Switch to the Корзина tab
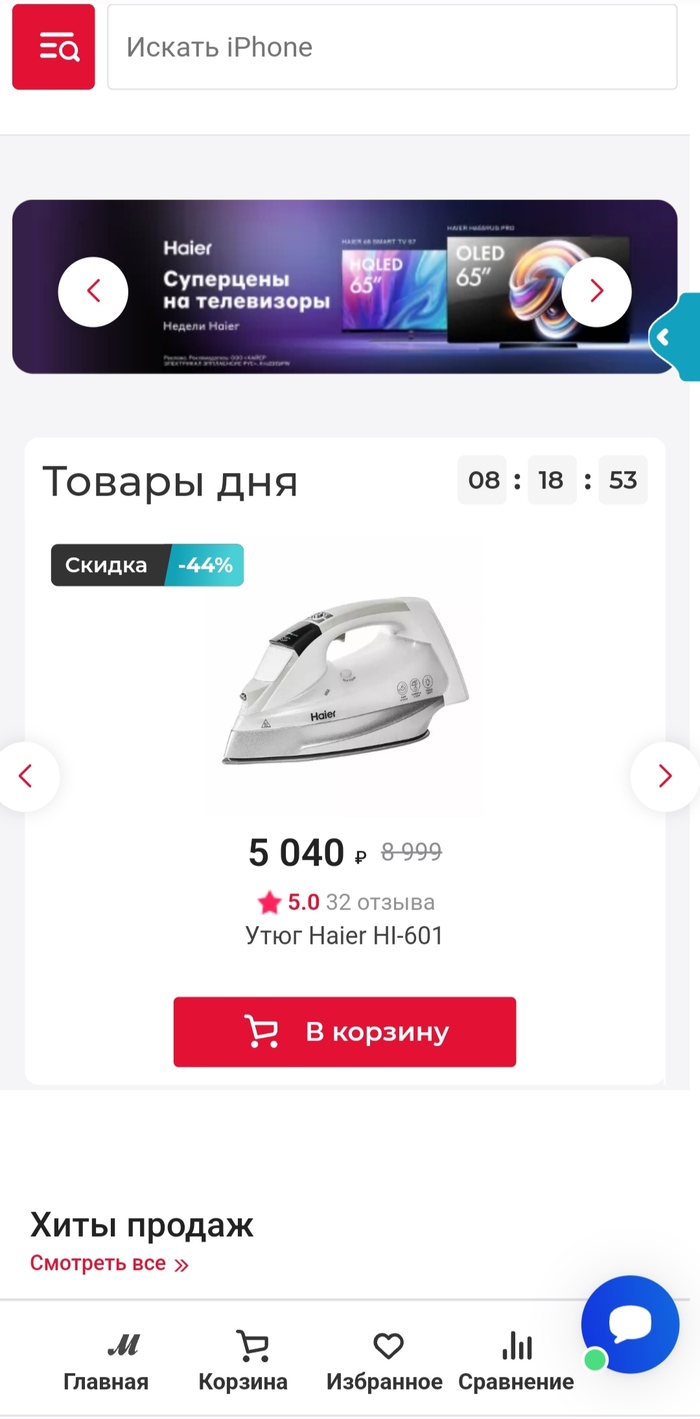The height and width of the screenshot is (1419, 700). tap(243, 1361)
